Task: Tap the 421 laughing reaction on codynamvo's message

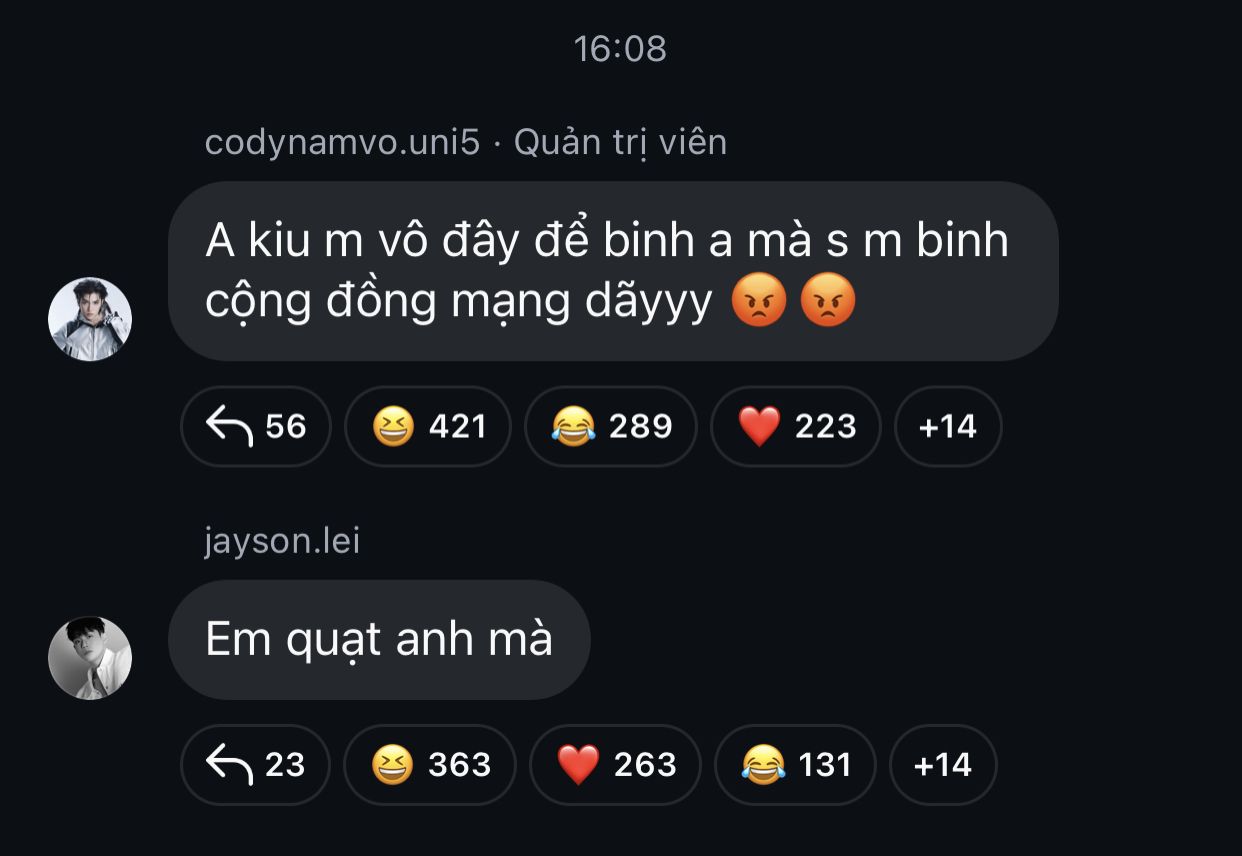Action: [x=428, y=426]
